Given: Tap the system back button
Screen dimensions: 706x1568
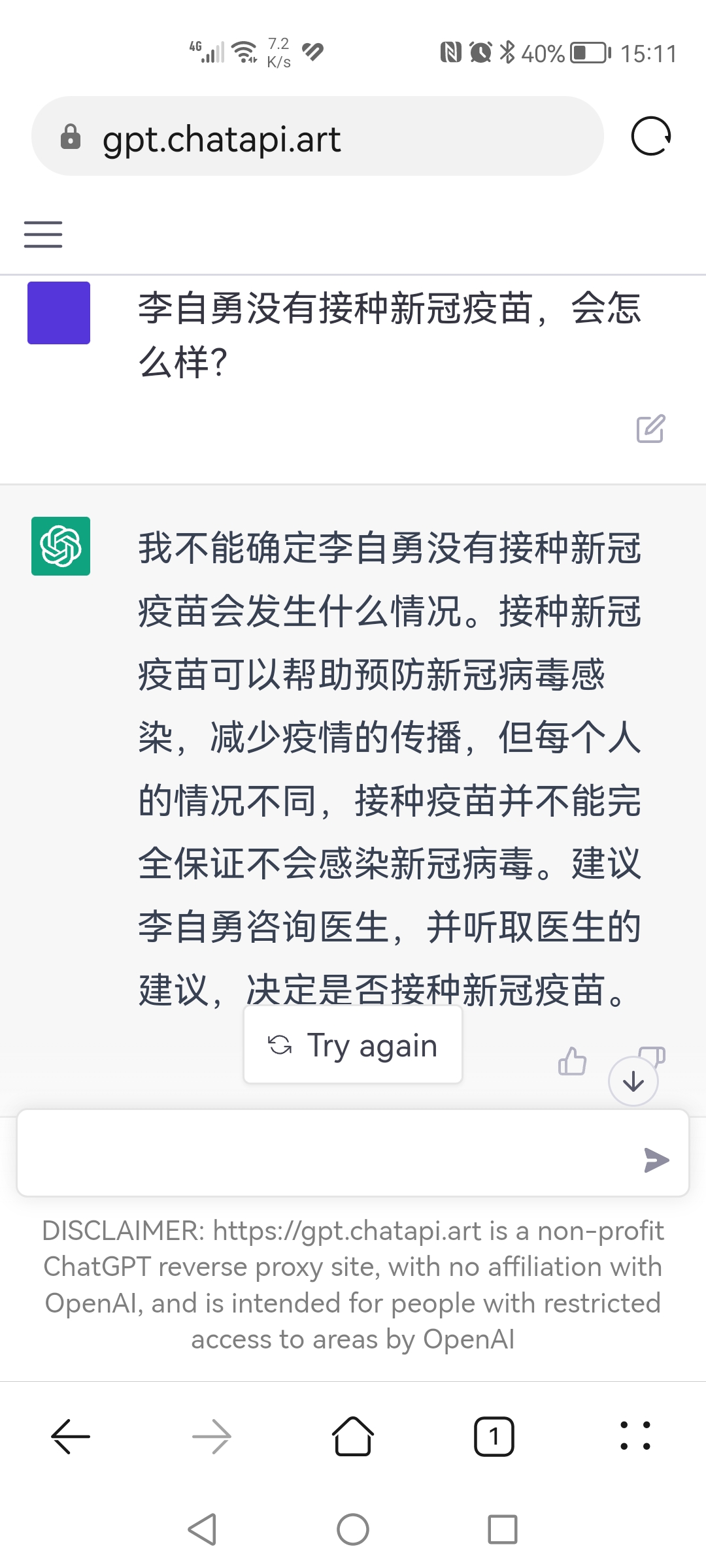Looking at the screenshot, I should 202,1529.
